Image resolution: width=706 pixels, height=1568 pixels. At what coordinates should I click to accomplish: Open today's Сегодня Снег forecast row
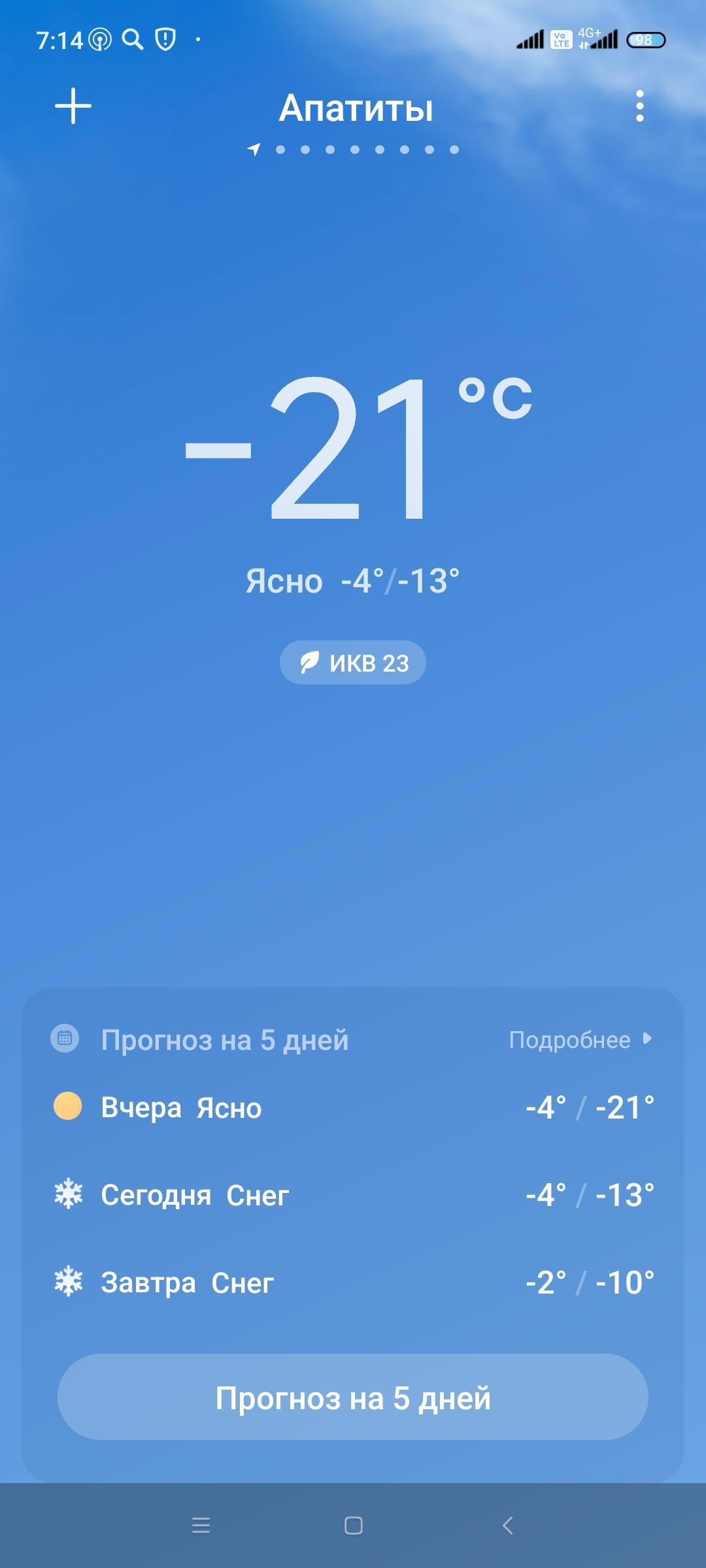coord(353,1195)
